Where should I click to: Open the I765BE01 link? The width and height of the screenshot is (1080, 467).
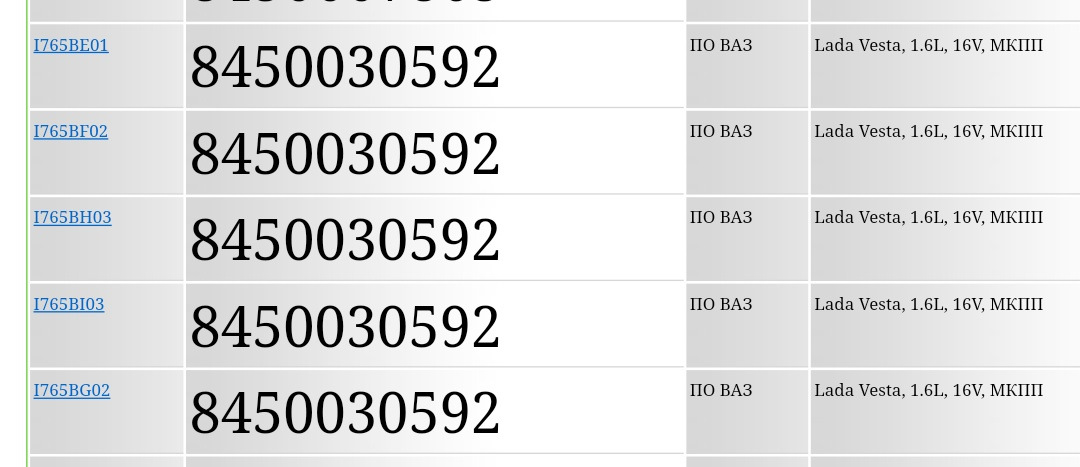pyautogui.click(x=70, y=46)
